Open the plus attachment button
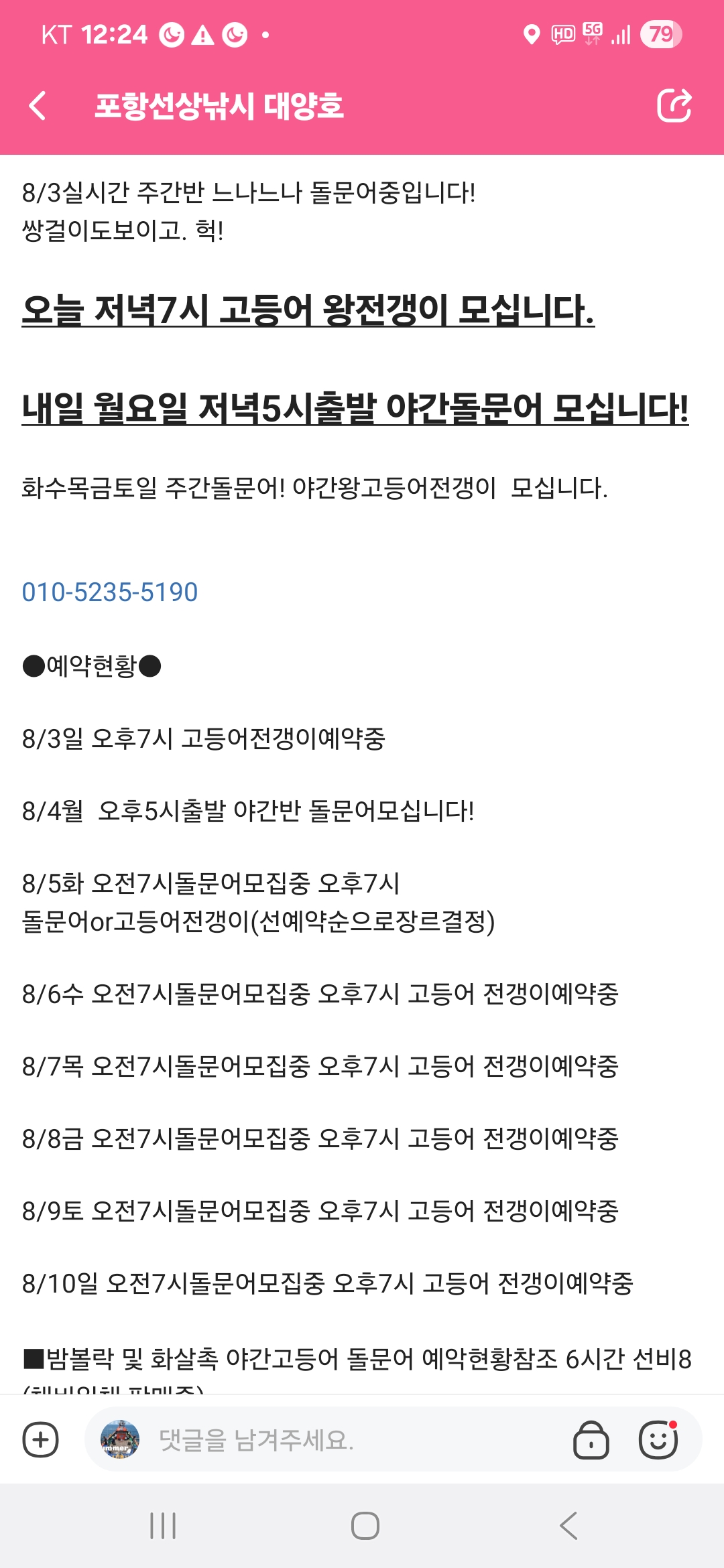724x1568 pixels. (x=41, y=1439)
